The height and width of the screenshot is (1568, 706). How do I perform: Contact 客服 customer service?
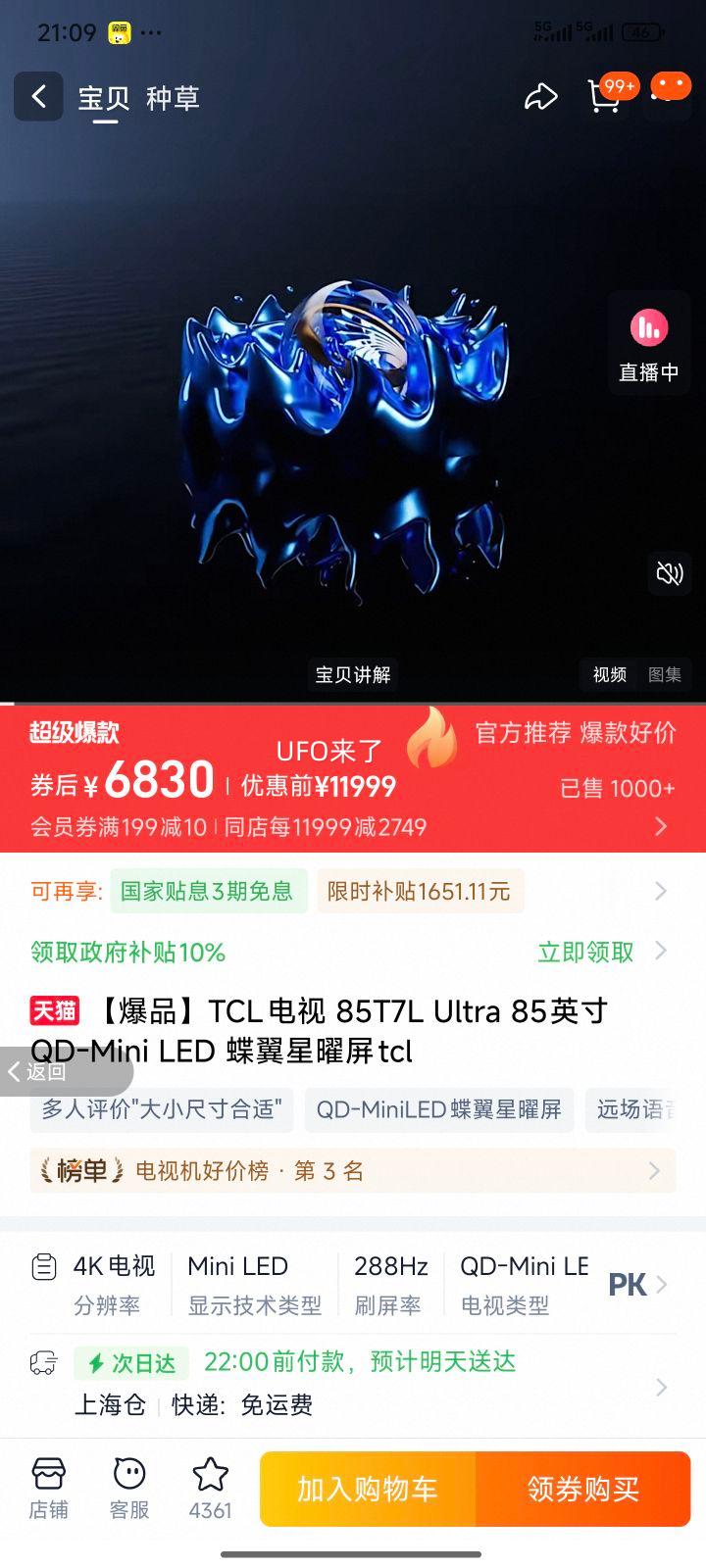click(129, 1488)
